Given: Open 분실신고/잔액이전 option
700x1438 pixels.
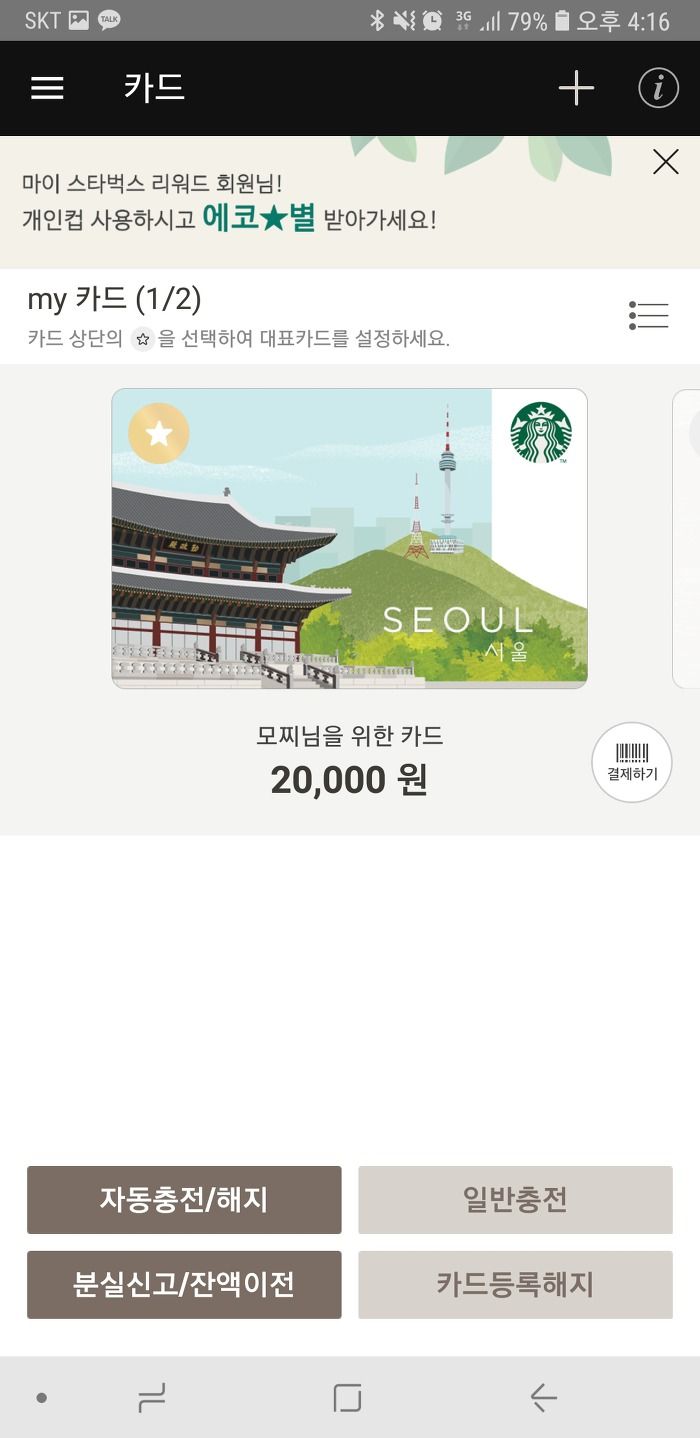Looking at the screenshot, I should (184, 1285).
